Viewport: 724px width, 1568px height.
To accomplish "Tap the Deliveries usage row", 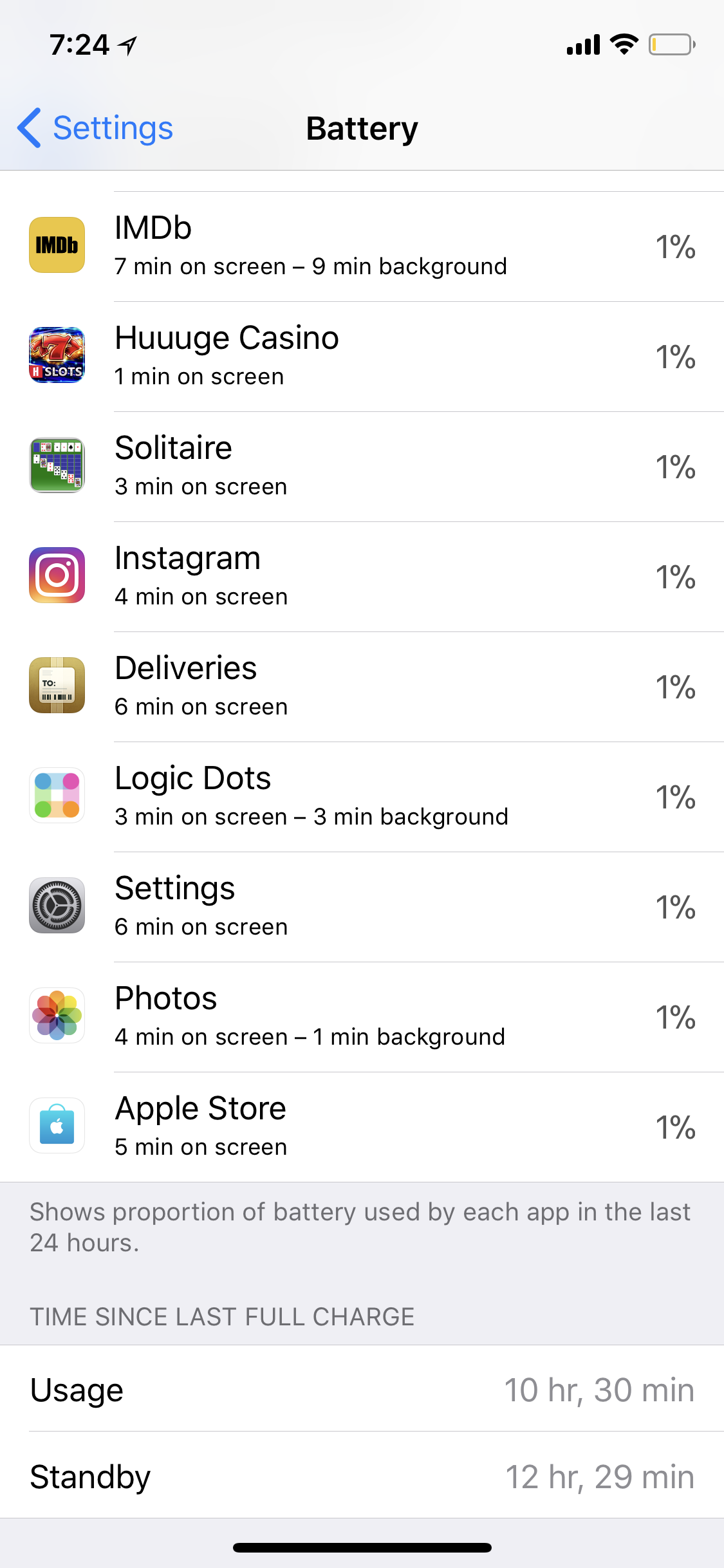I will (362, 687).
